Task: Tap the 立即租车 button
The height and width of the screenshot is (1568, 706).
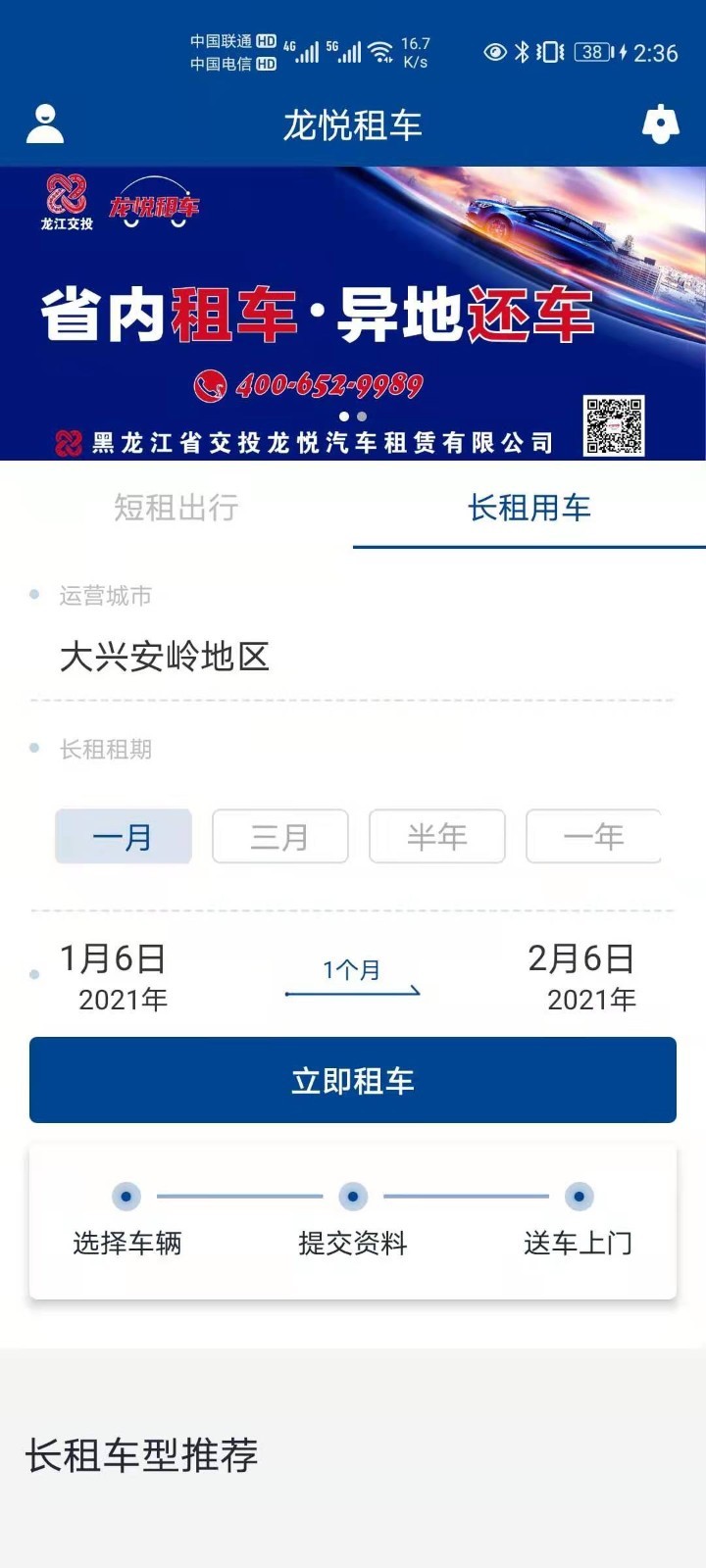Action: (x=353, y=1080)
